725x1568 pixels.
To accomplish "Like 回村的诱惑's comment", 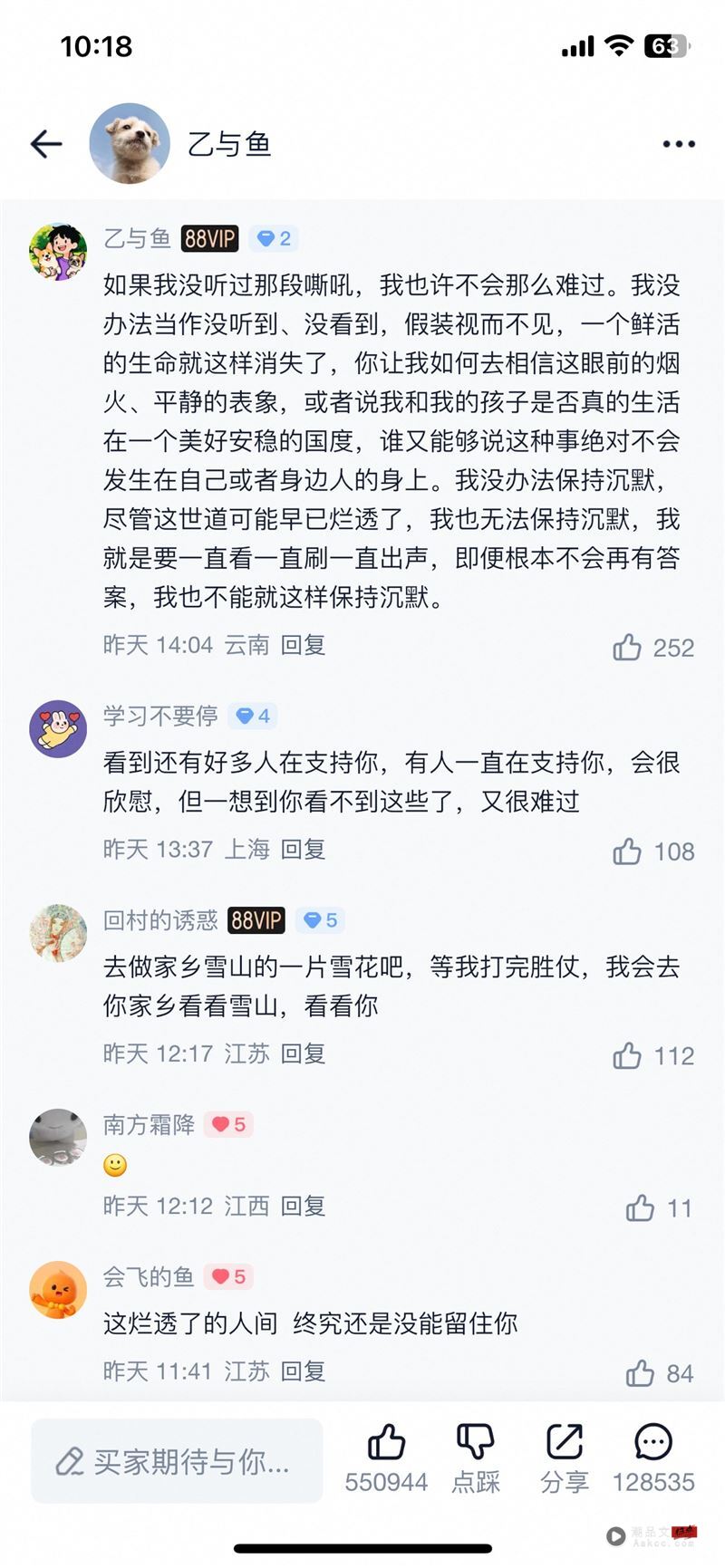I will 627,1054.
